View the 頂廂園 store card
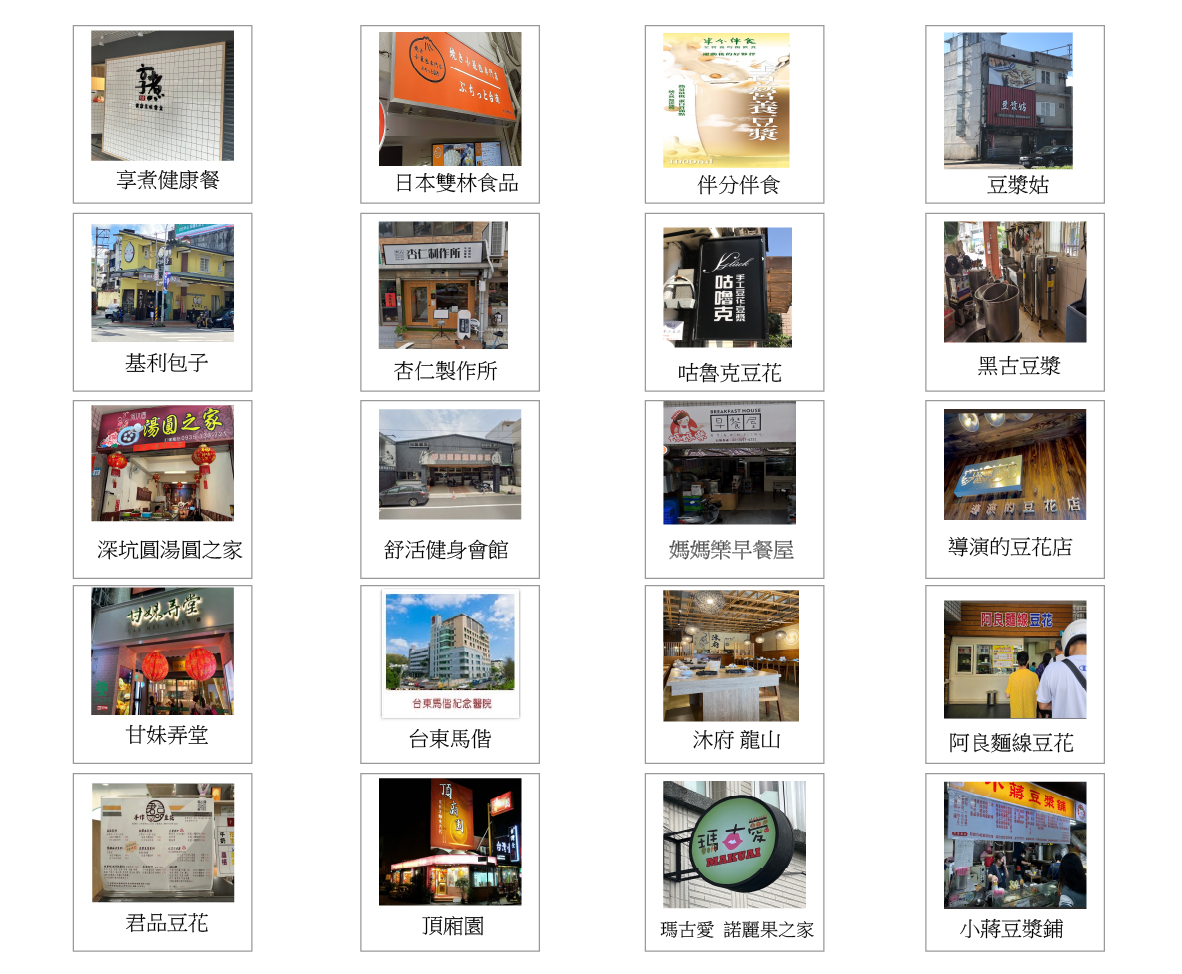This screenshot has width=1182, height=974. (449, 861)
